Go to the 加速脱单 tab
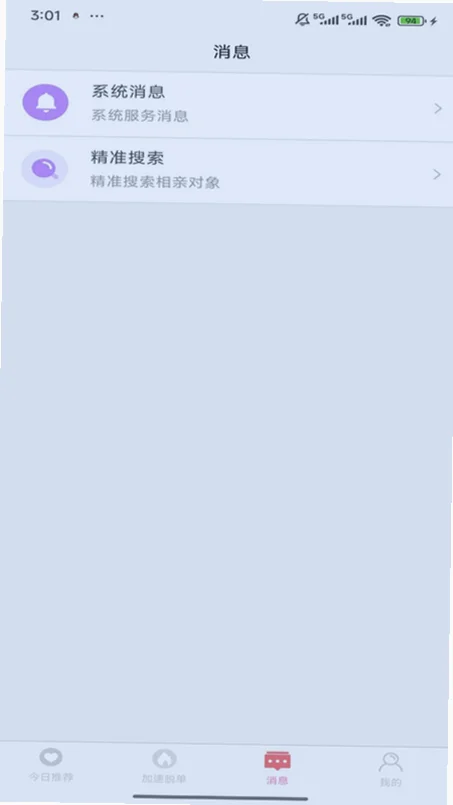Viewport: 453px width, 805px height. point(164,766)
